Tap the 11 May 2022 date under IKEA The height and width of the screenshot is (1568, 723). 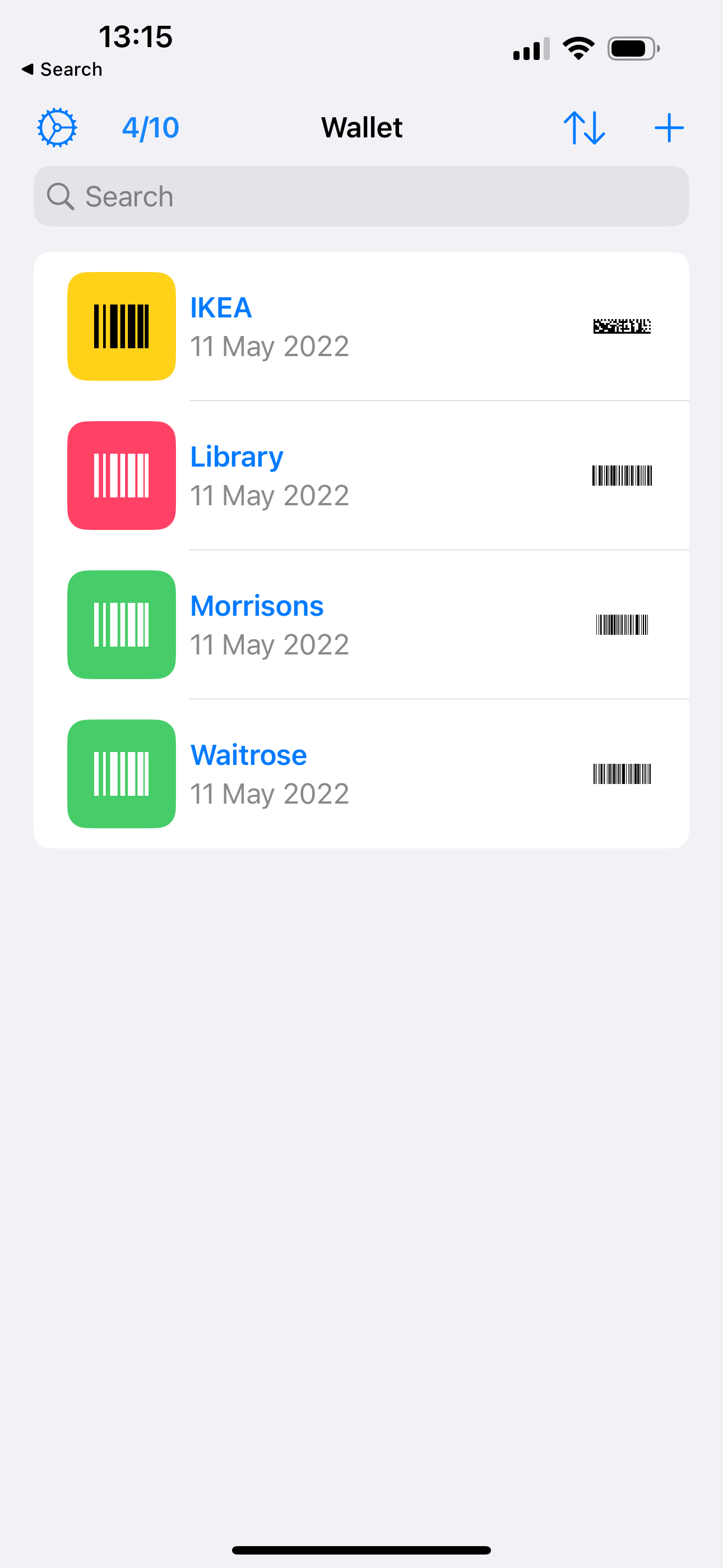click(270, 346)
